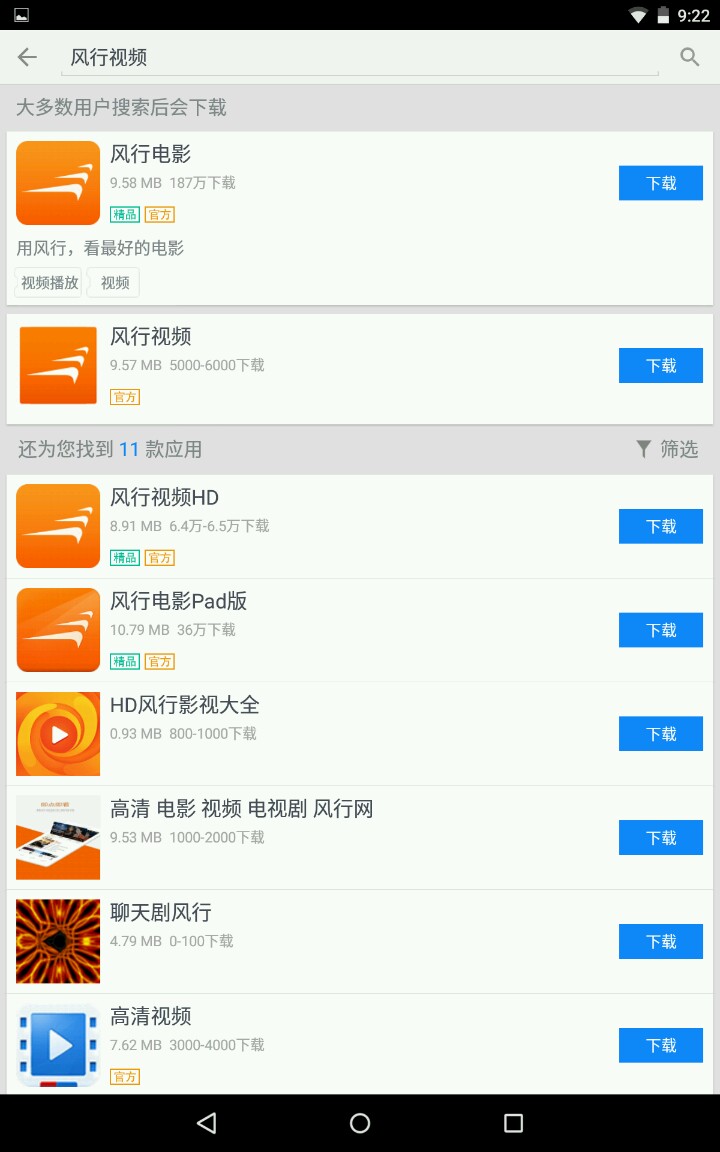The image size is (720, 1152).
Task: Download 风行电影Pad版
Action: (x=660, y=630)
